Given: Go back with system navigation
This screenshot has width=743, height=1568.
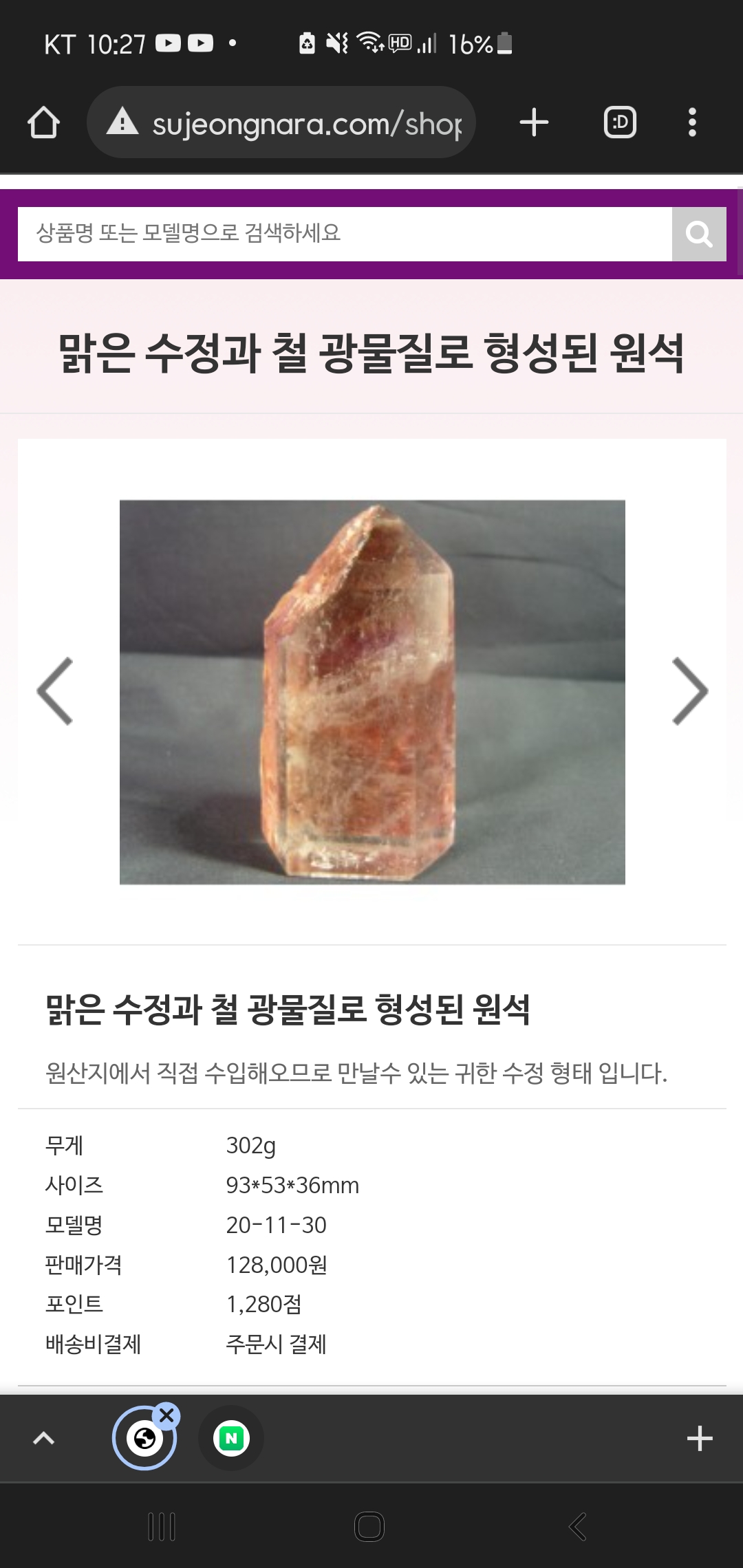Looking at the screenshot, I should [578, 1527].
